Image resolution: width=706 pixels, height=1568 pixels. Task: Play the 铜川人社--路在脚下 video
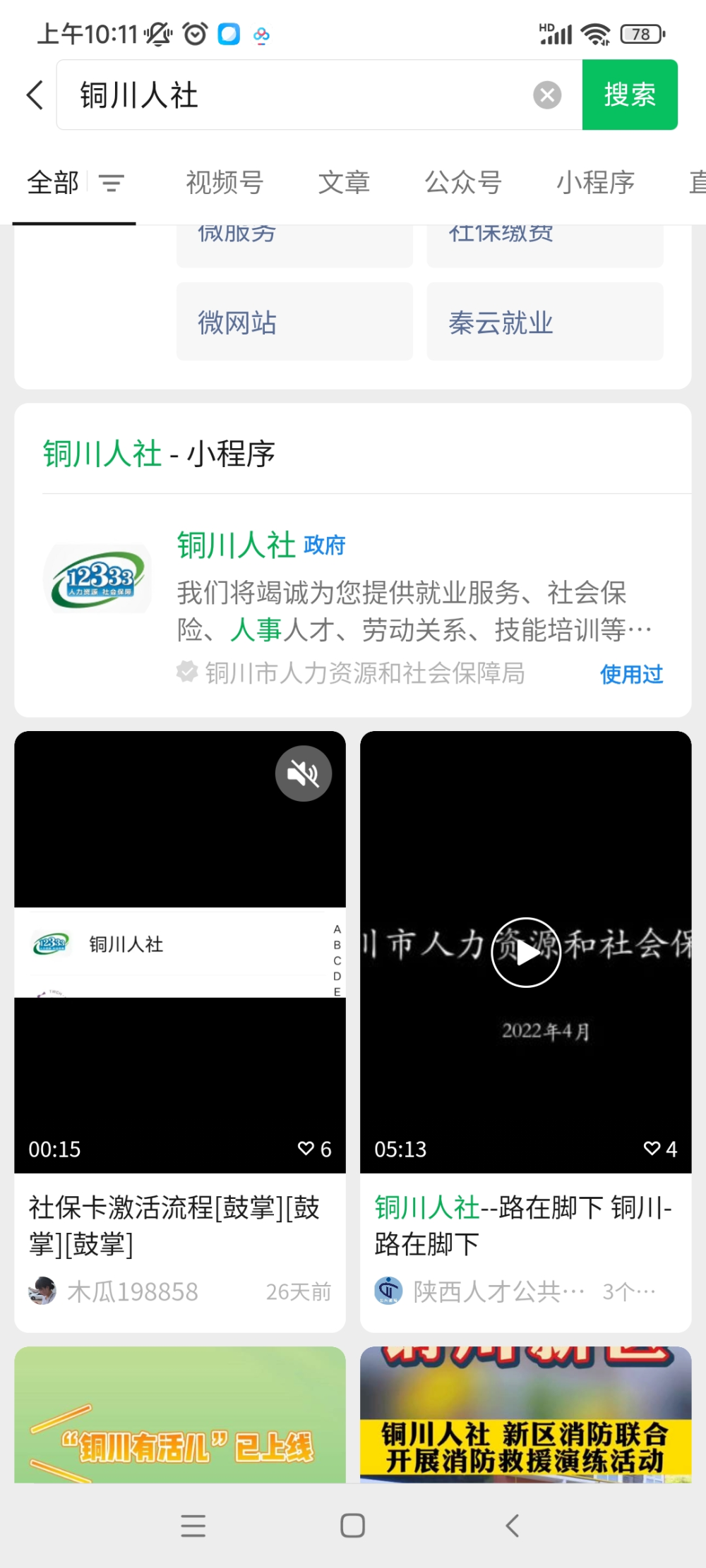coord(525,952)
